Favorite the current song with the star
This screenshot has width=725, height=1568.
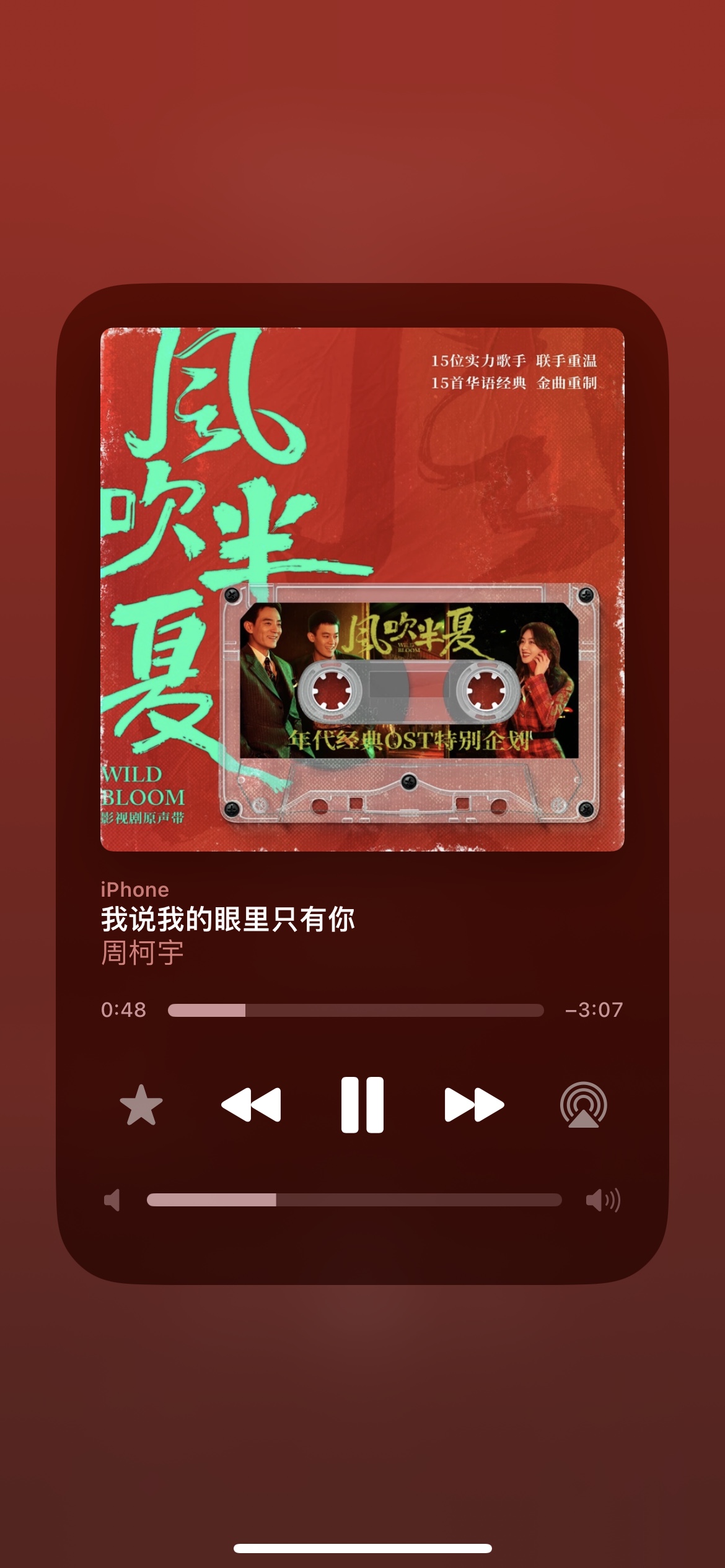(x=141, y=1105)
